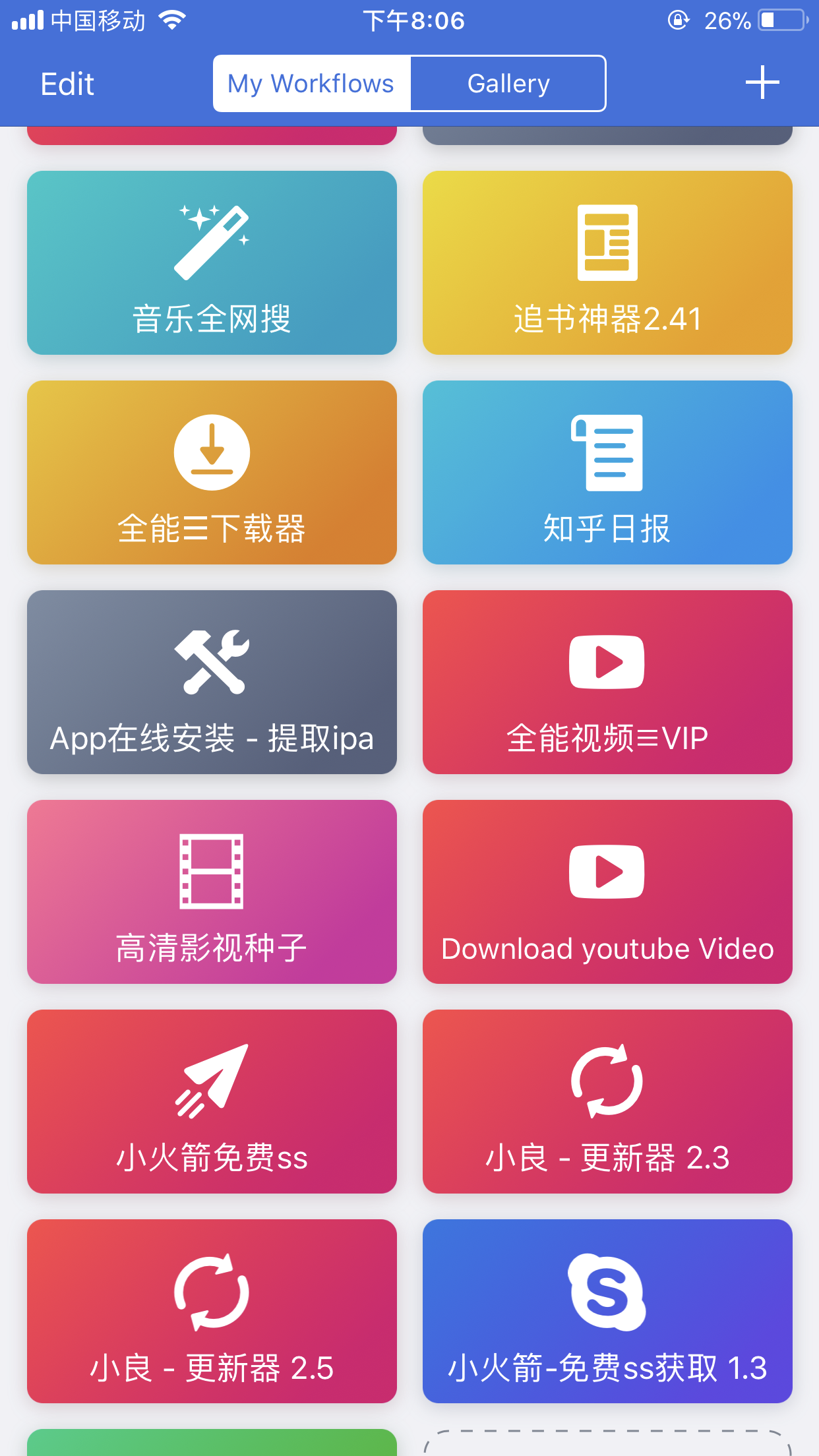Start the Download youtube Video workflow
The width and height of the screenshot is (819, 1456).
click(607, 892)
